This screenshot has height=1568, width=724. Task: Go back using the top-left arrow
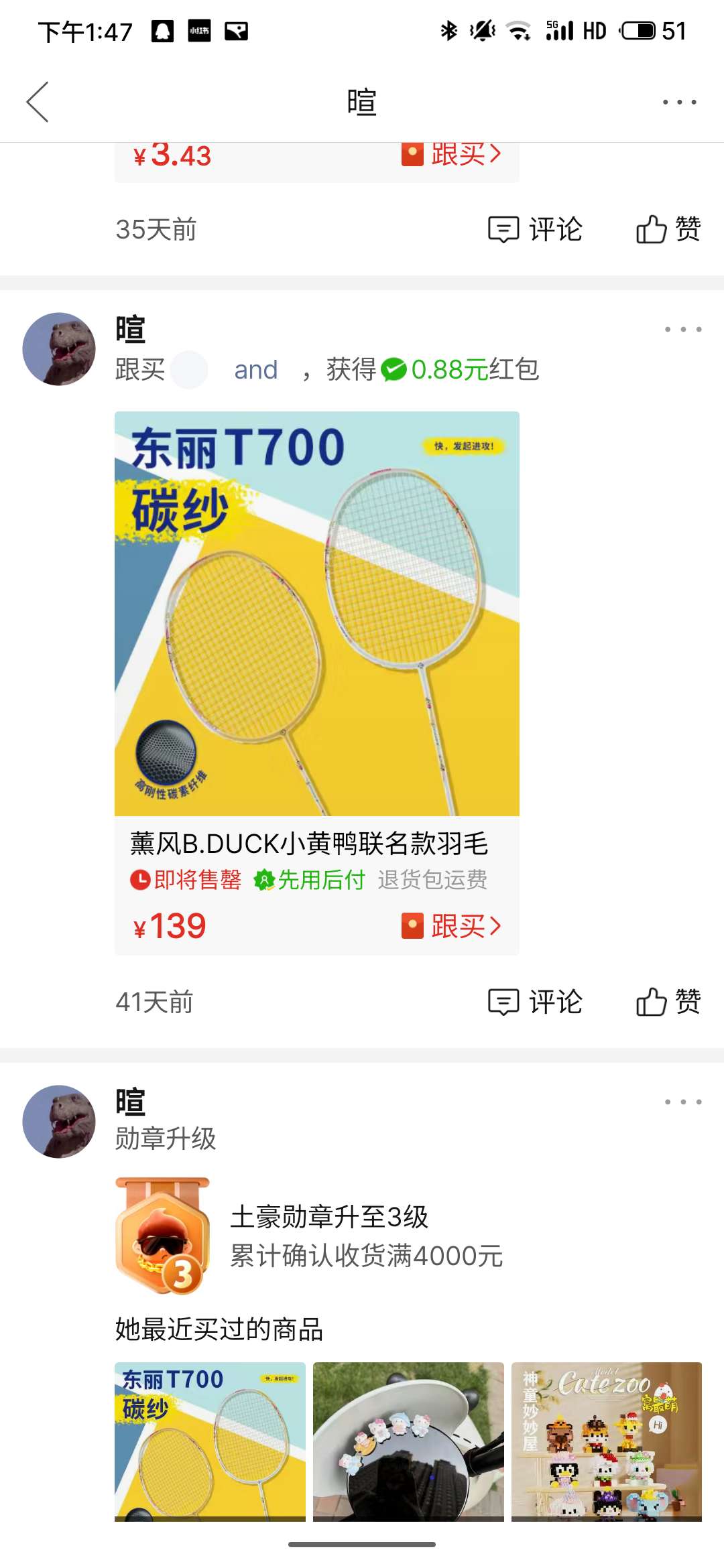(38, 102)
